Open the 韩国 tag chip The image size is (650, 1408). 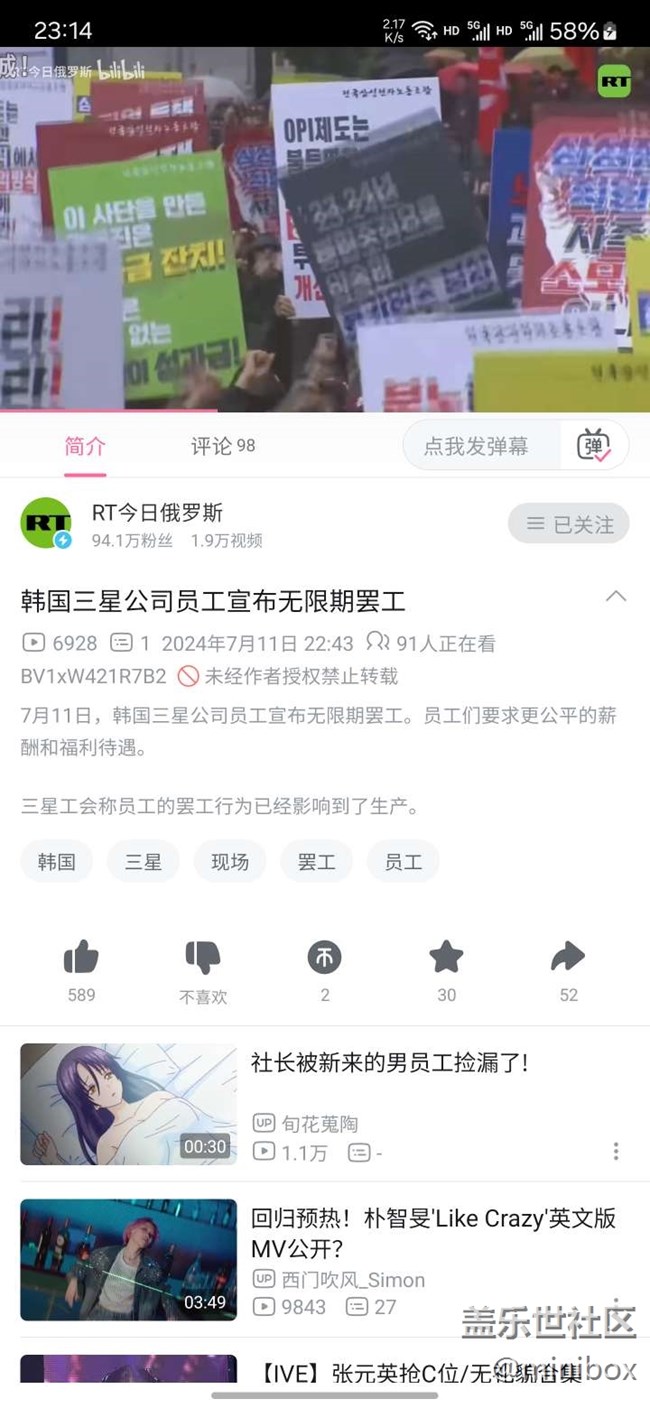(56, 861)
